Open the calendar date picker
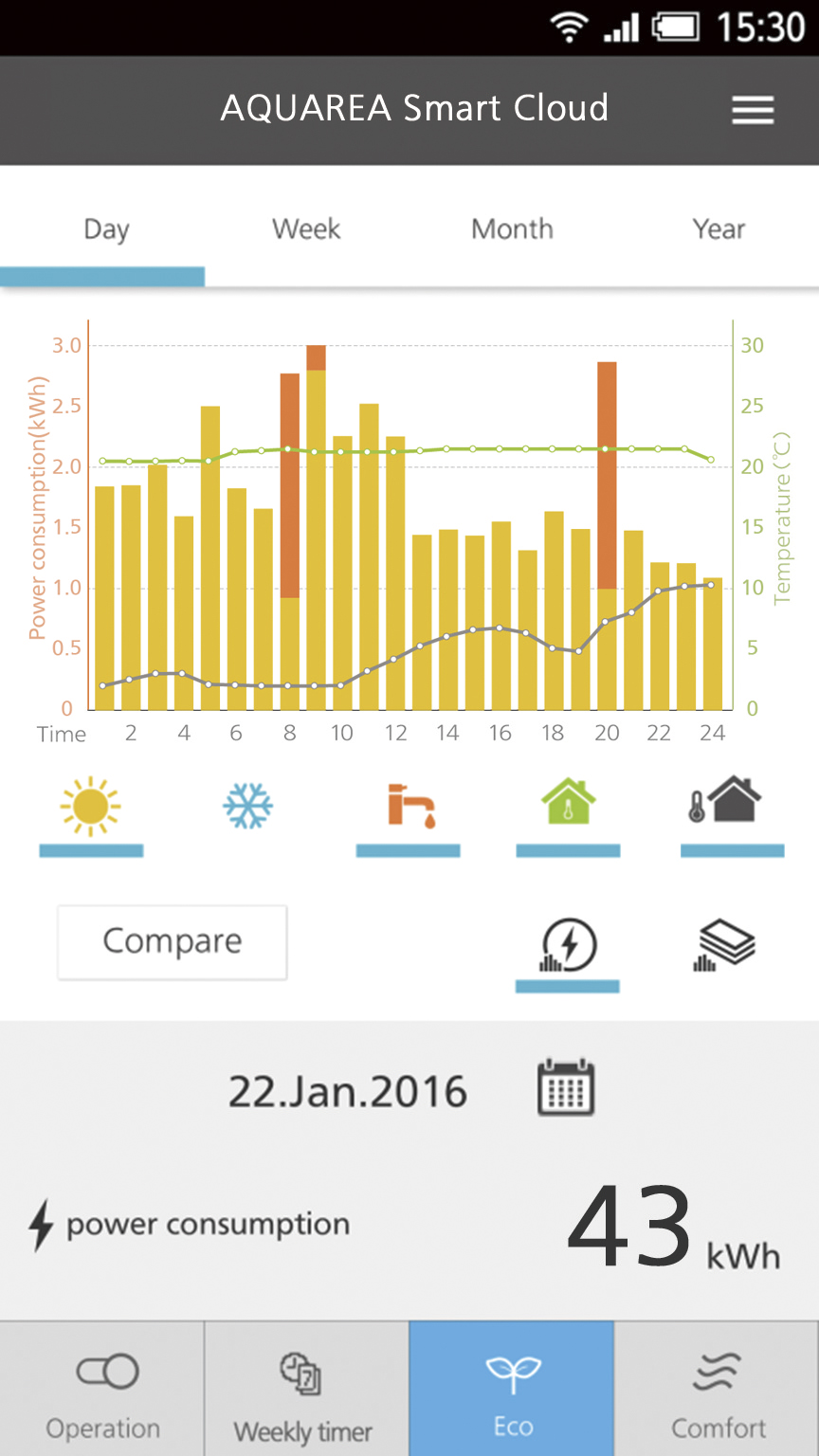 click(x=566, y=1087)
